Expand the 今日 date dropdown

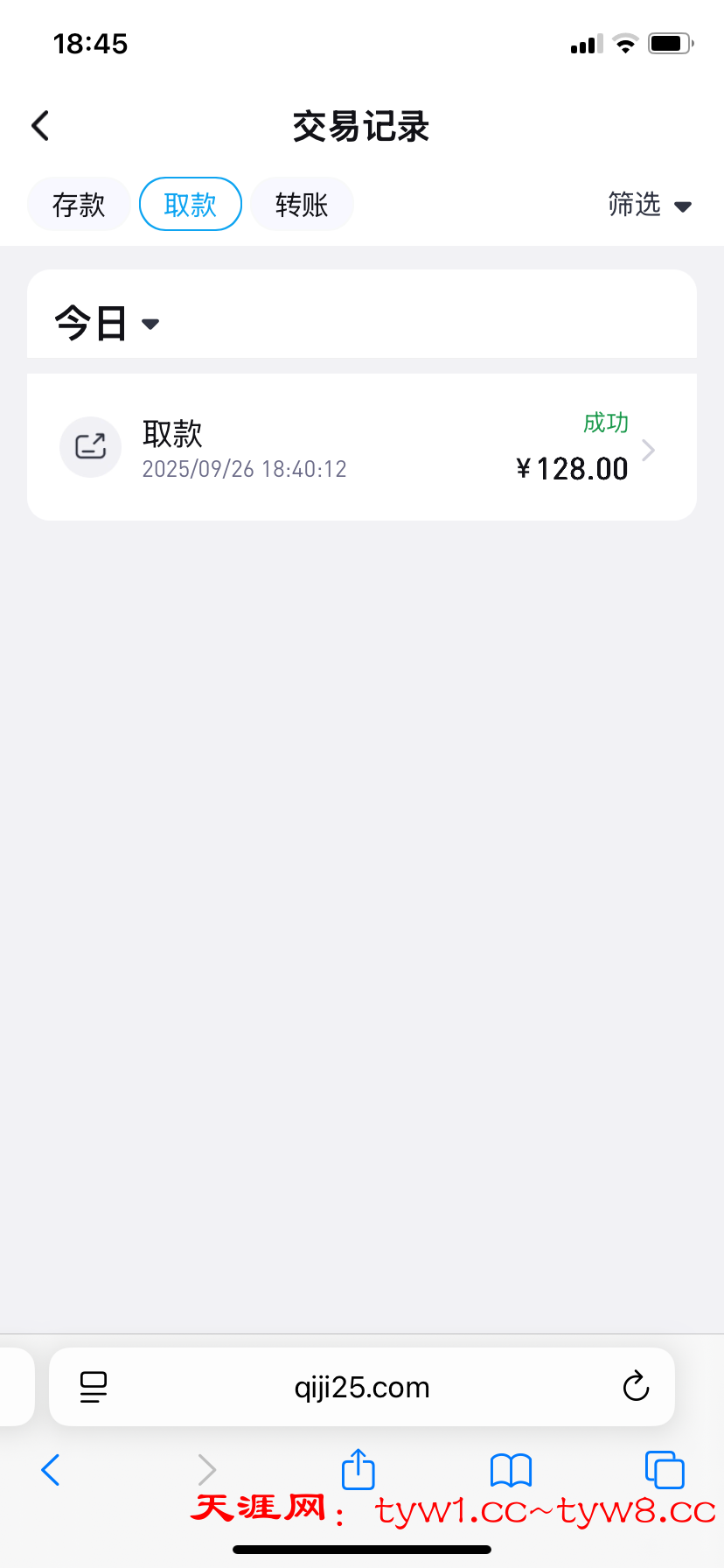pos(107,323)
